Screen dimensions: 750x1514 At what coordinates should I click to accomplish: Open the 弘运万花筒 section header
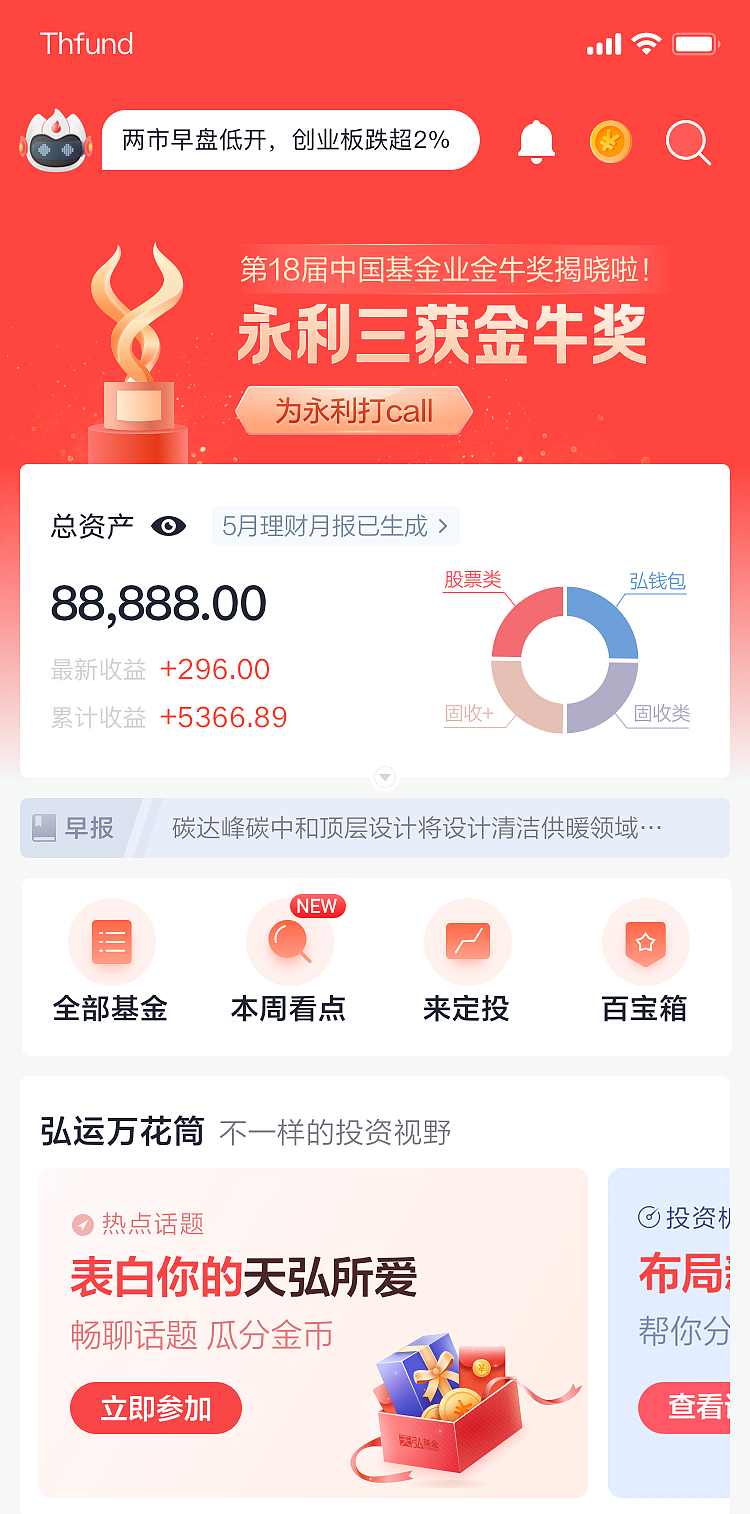[x=122, y=1131]
